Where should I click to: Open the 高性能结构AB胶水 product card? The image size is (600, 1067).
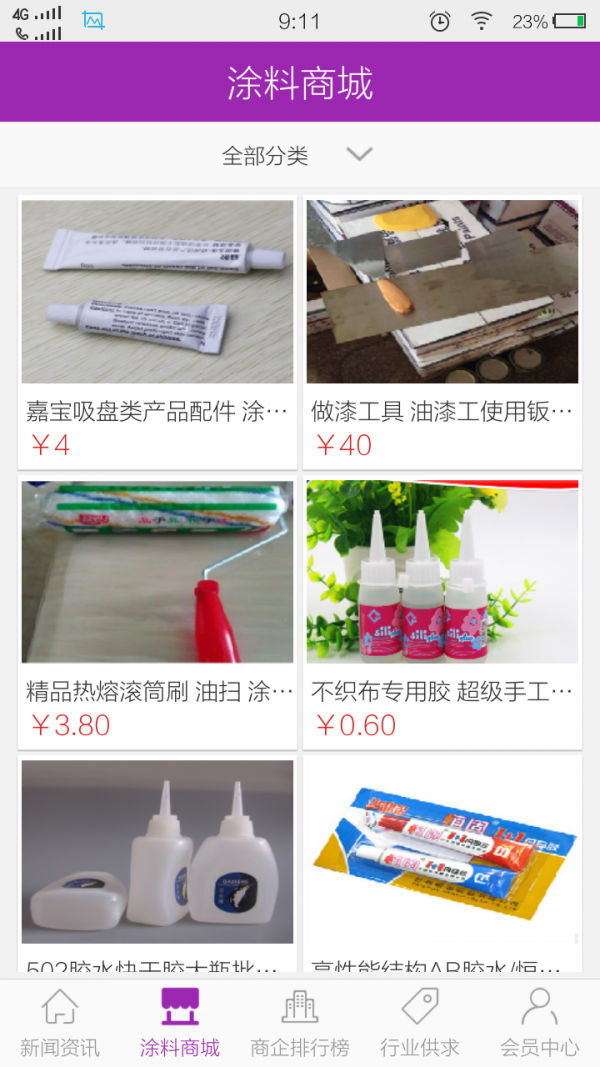click(x=442, y=865)
